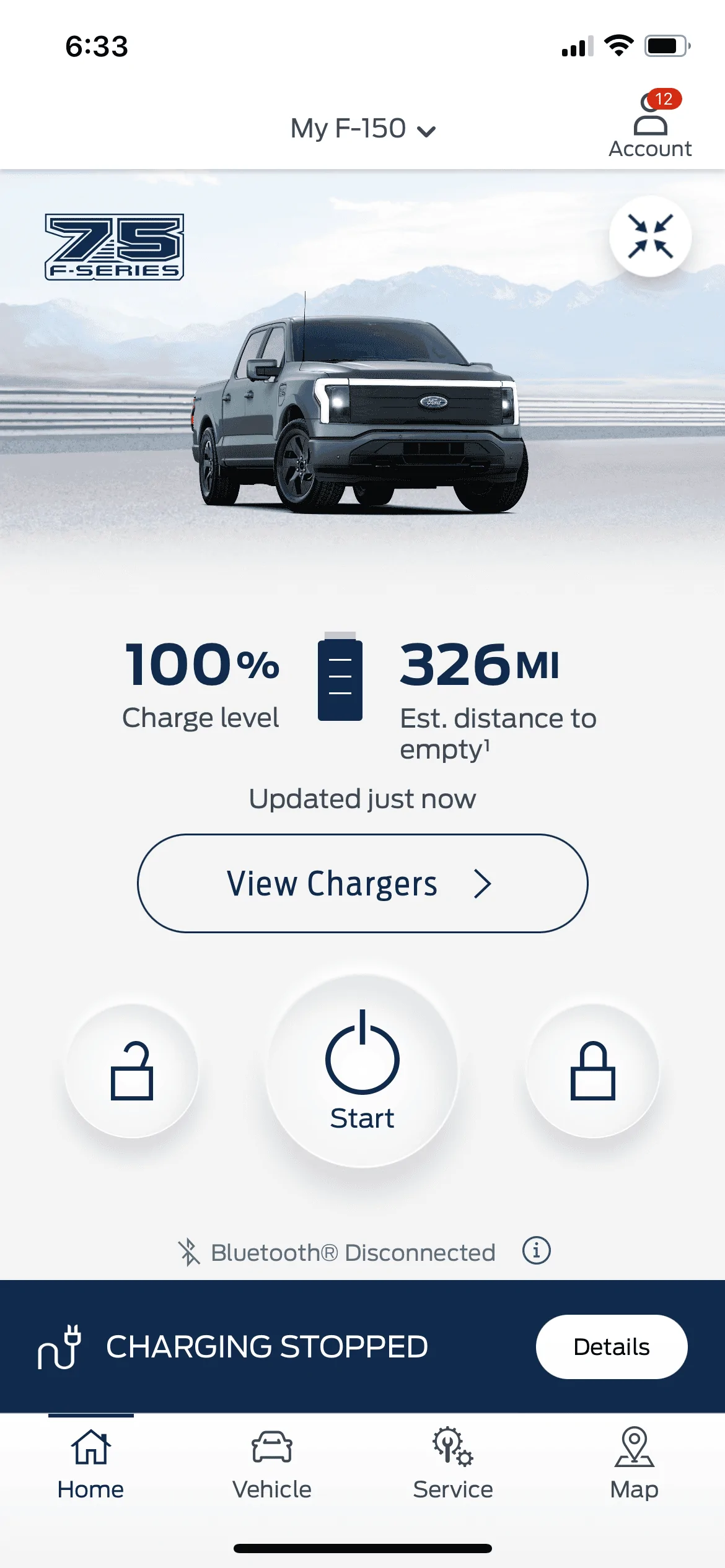Lock the vehicle doors
The width and height of the screenshot is (725, 1568).
coord(592,1071)
